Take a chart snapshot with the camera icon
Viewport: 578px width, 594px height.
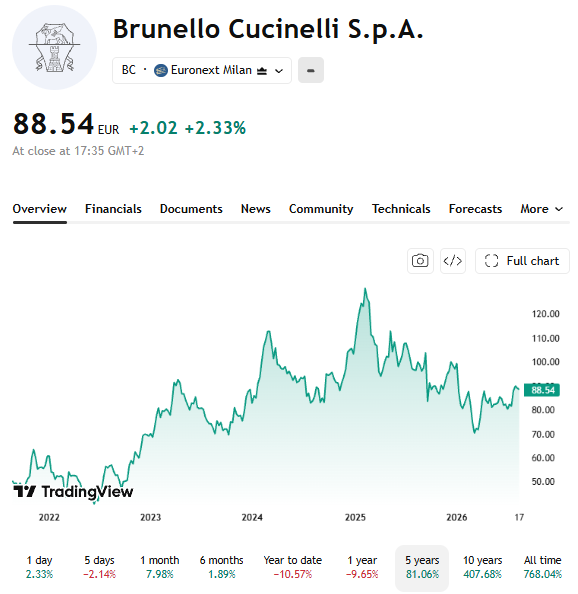[x=420, y=261]
